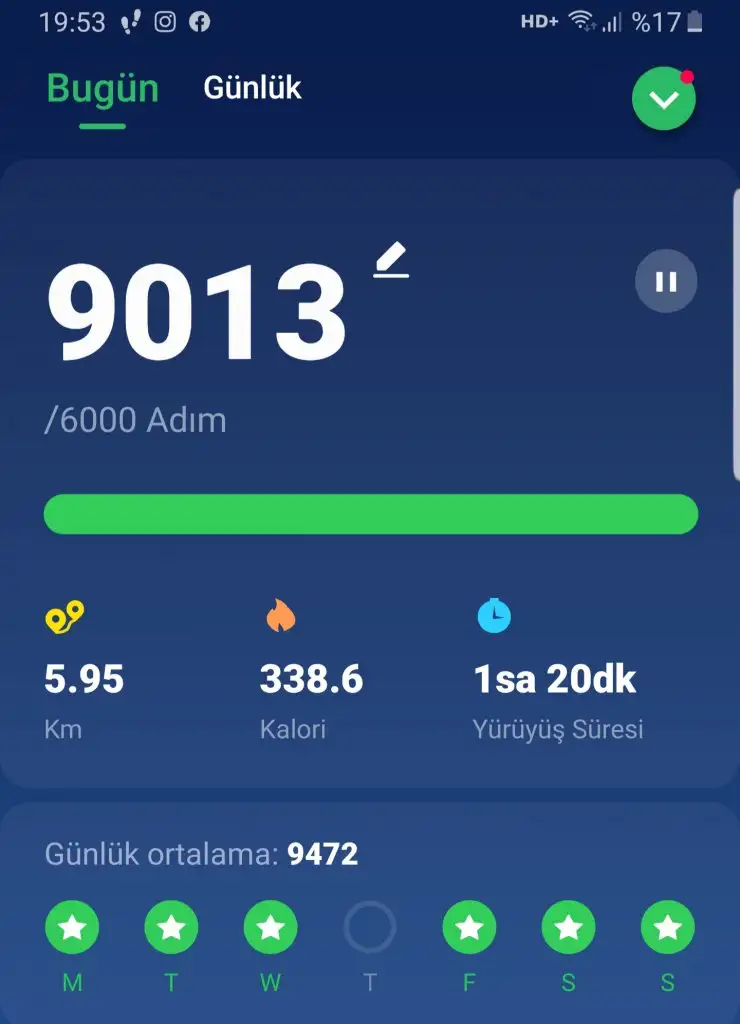Image resolution: width=740 pixels, height=1024 pixels.
Task: Edit the step count with the pencil icon
Action: point(391,262)
